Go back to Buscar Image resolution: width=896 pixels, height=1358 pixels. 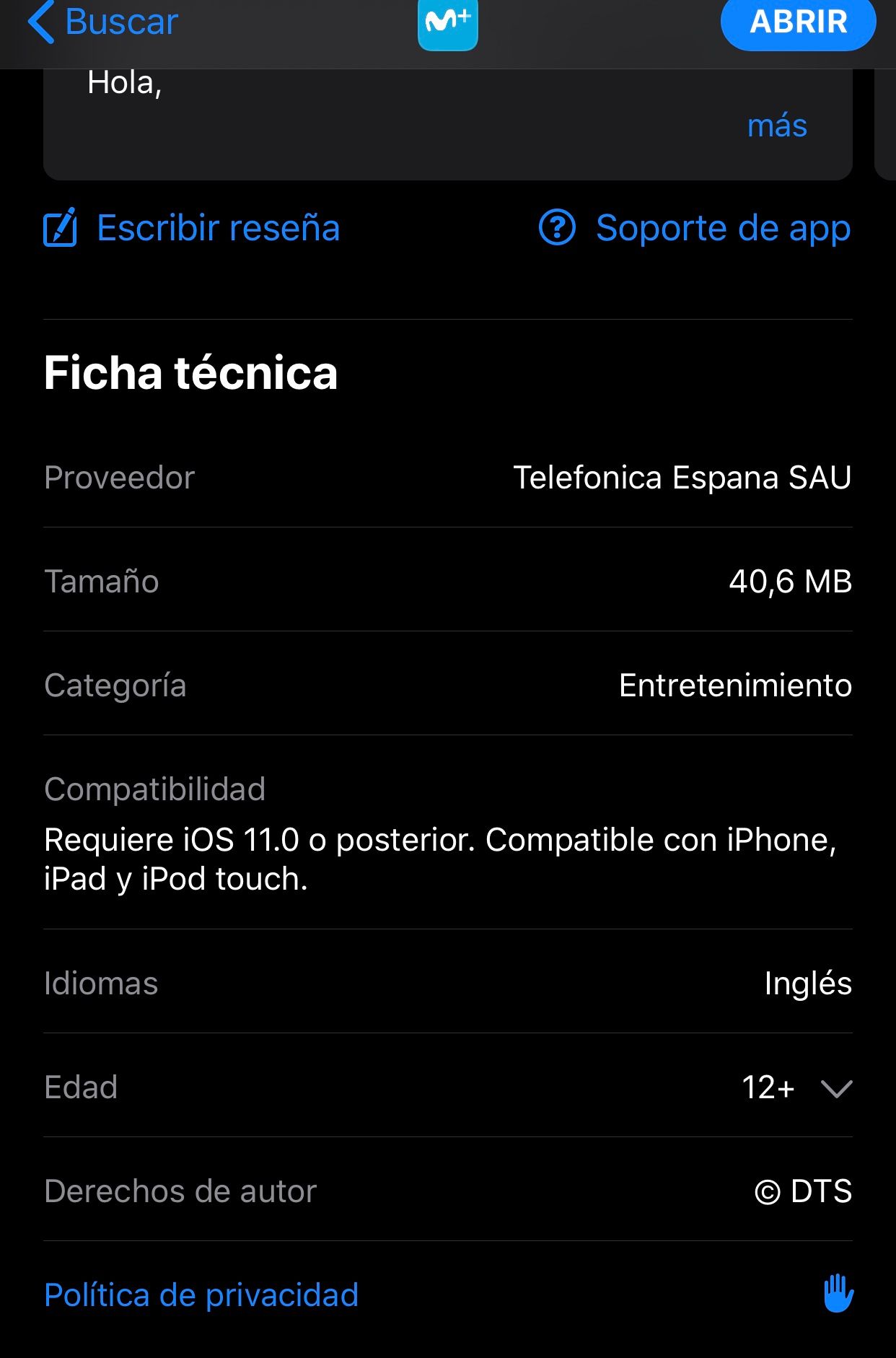(102, 22)
